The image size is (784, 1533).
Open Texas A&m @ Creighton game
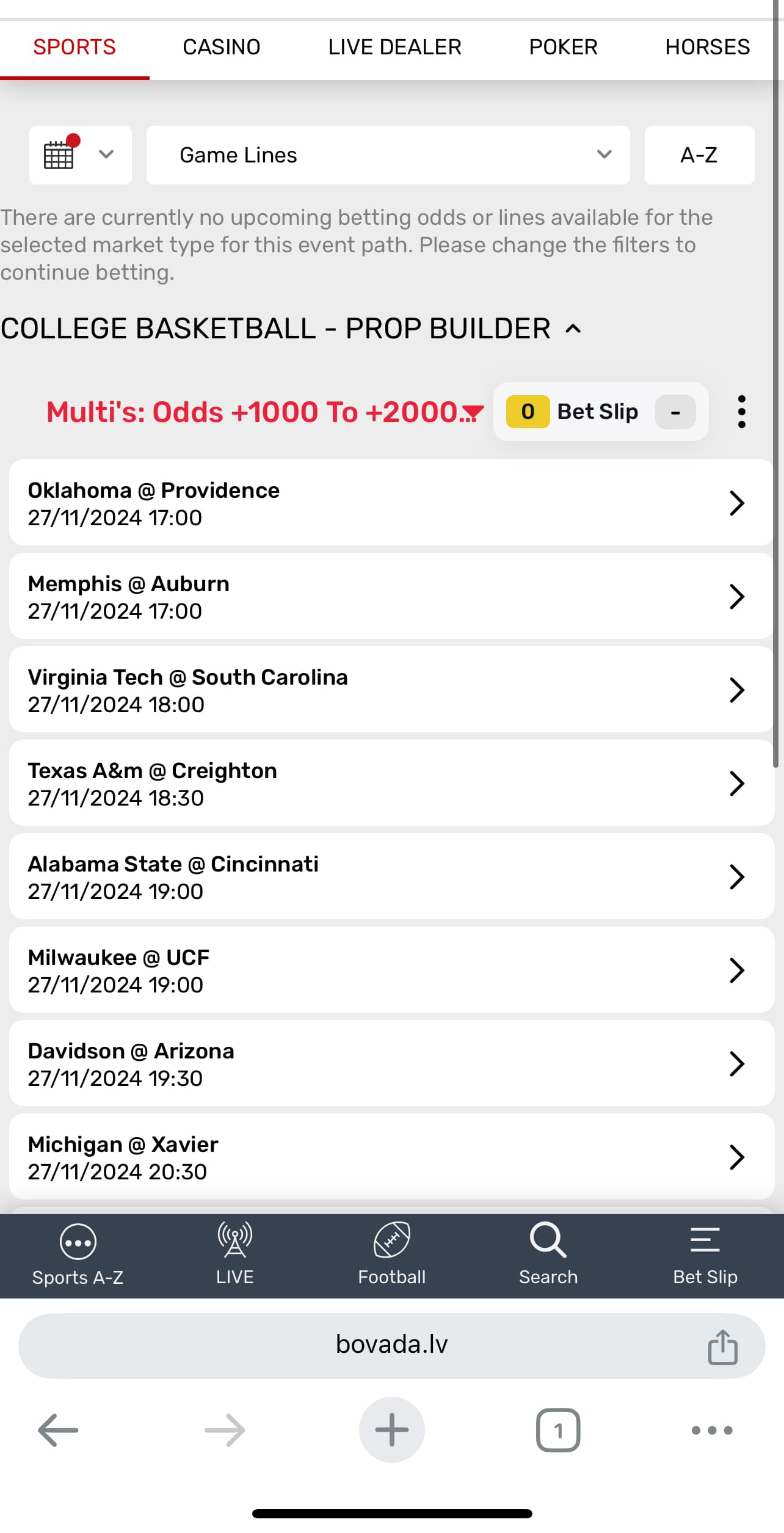pos(391,784)
